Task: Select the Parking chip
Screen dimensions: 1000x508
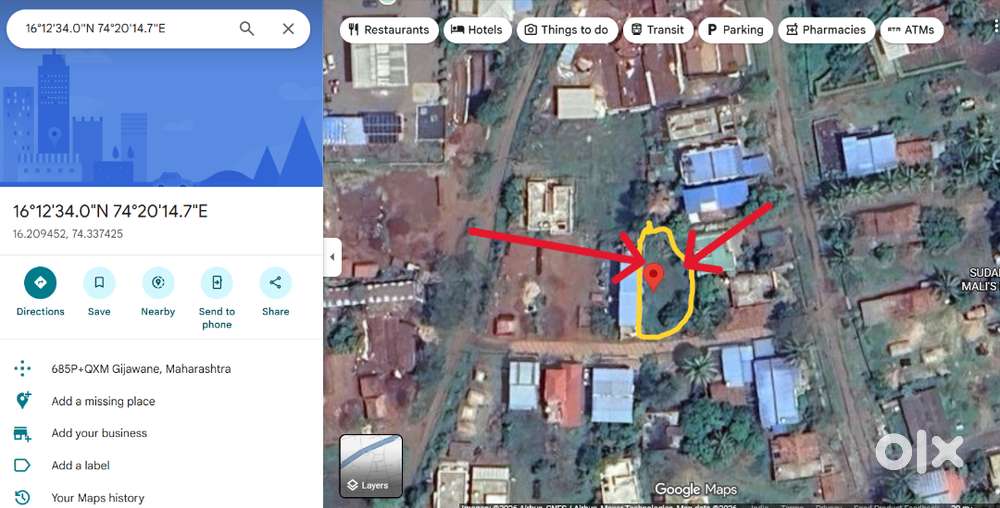Action: pyautogui.click(x=735, y=30)
